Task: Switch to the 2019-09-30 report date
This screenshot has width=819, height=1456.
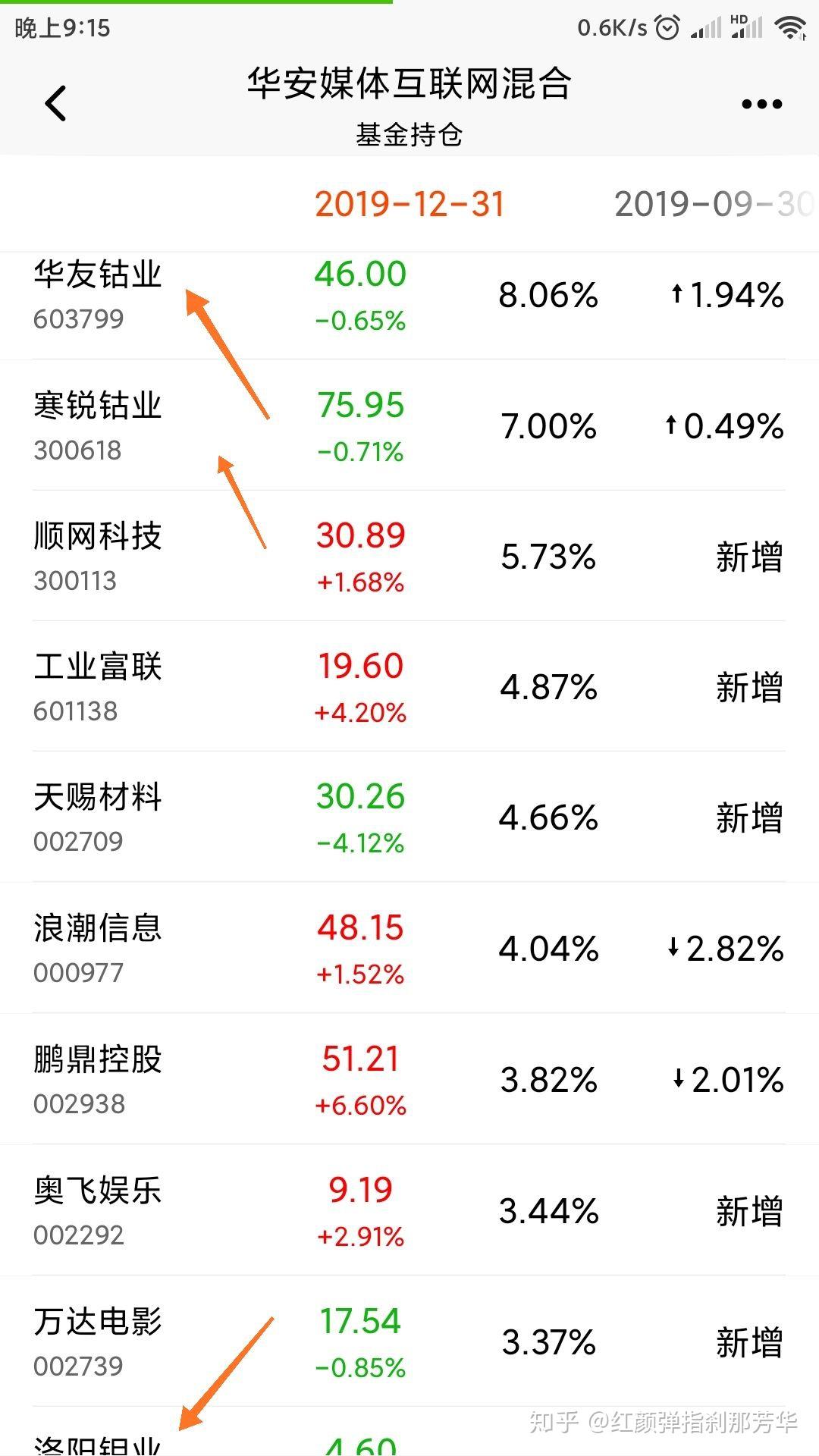Action: [713, 204]
